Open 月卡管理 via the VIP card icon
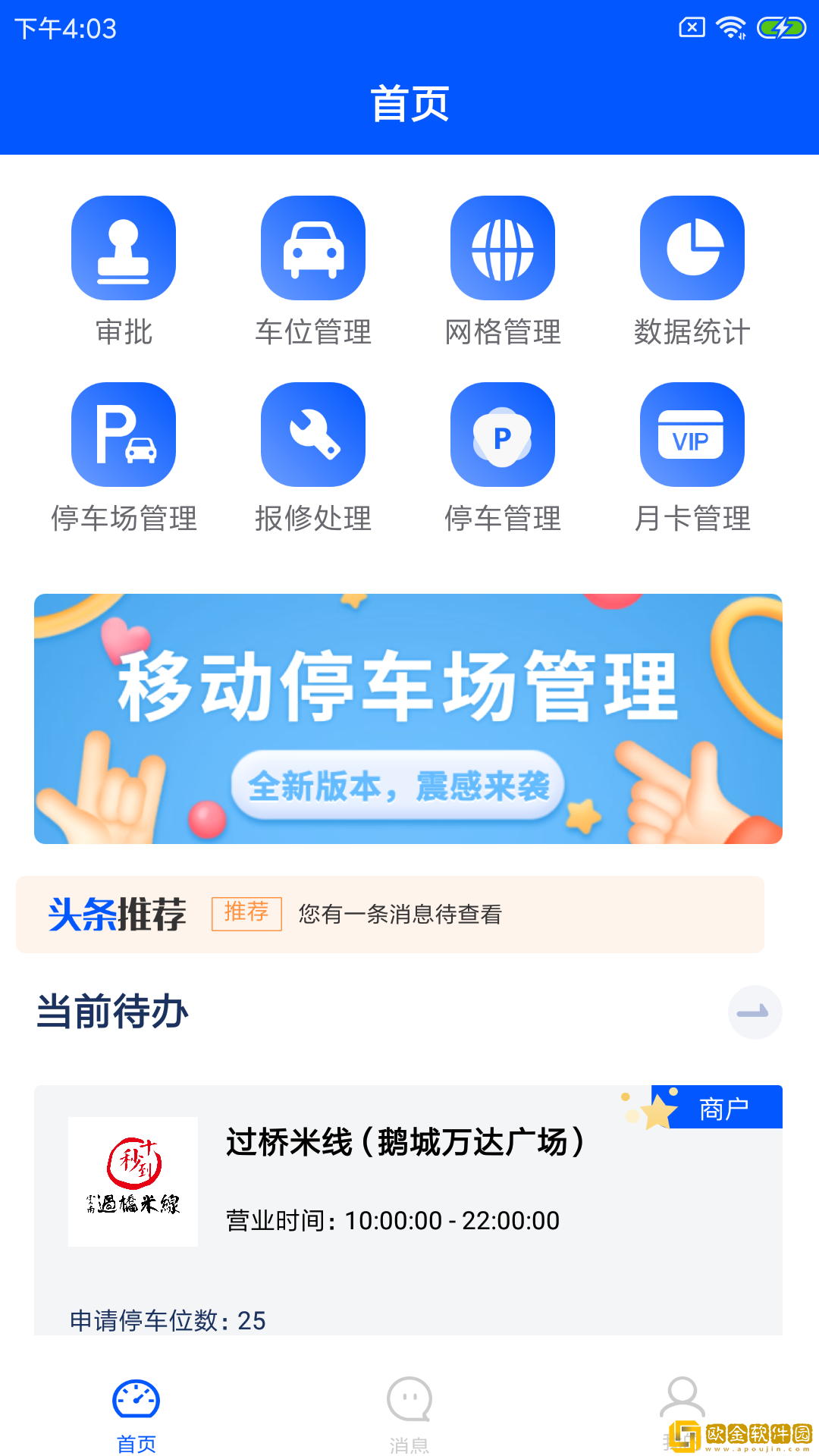 [x=692, y=434]
